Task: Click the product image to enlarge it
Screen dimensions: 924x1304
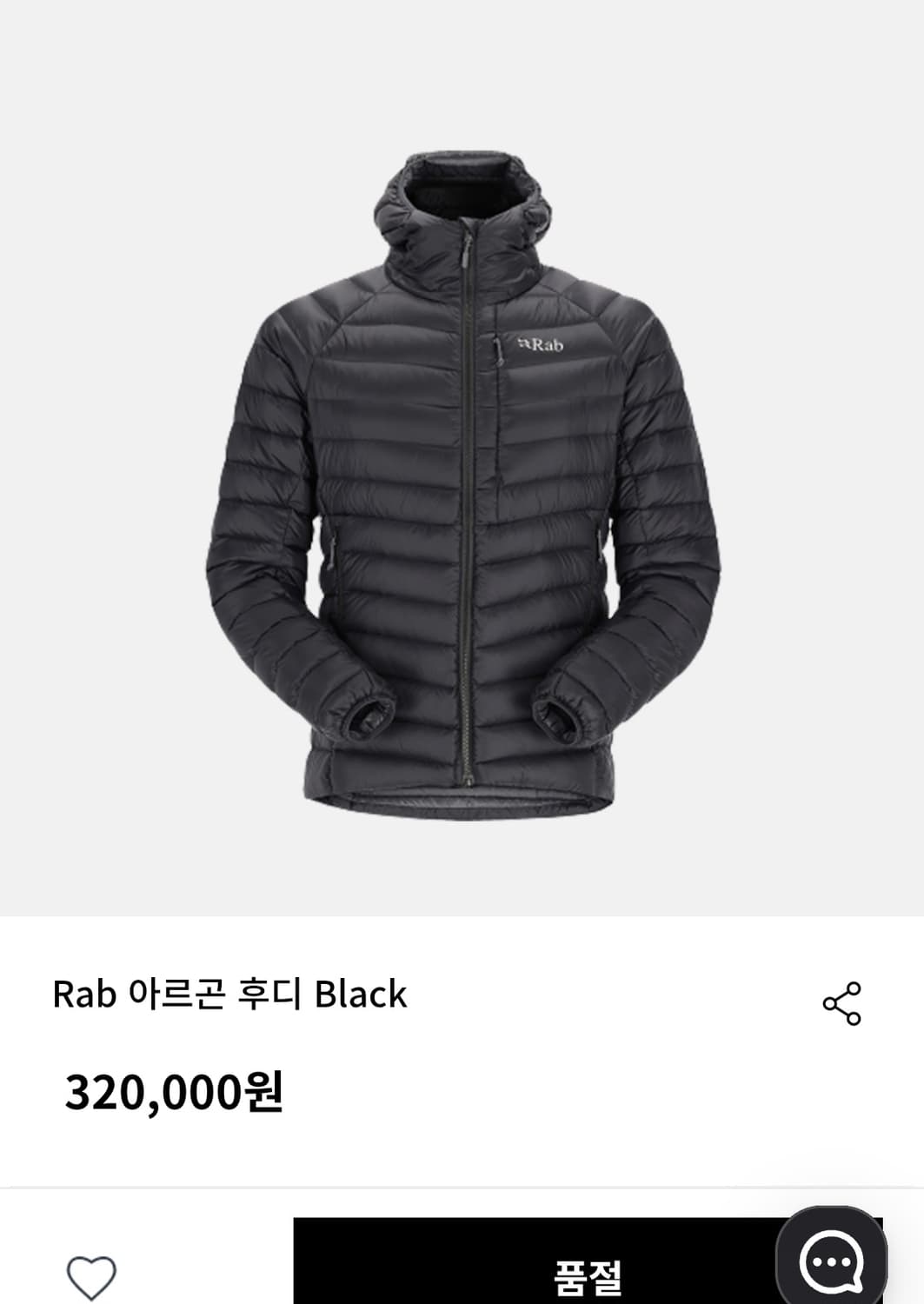Action: coord(462,478)
